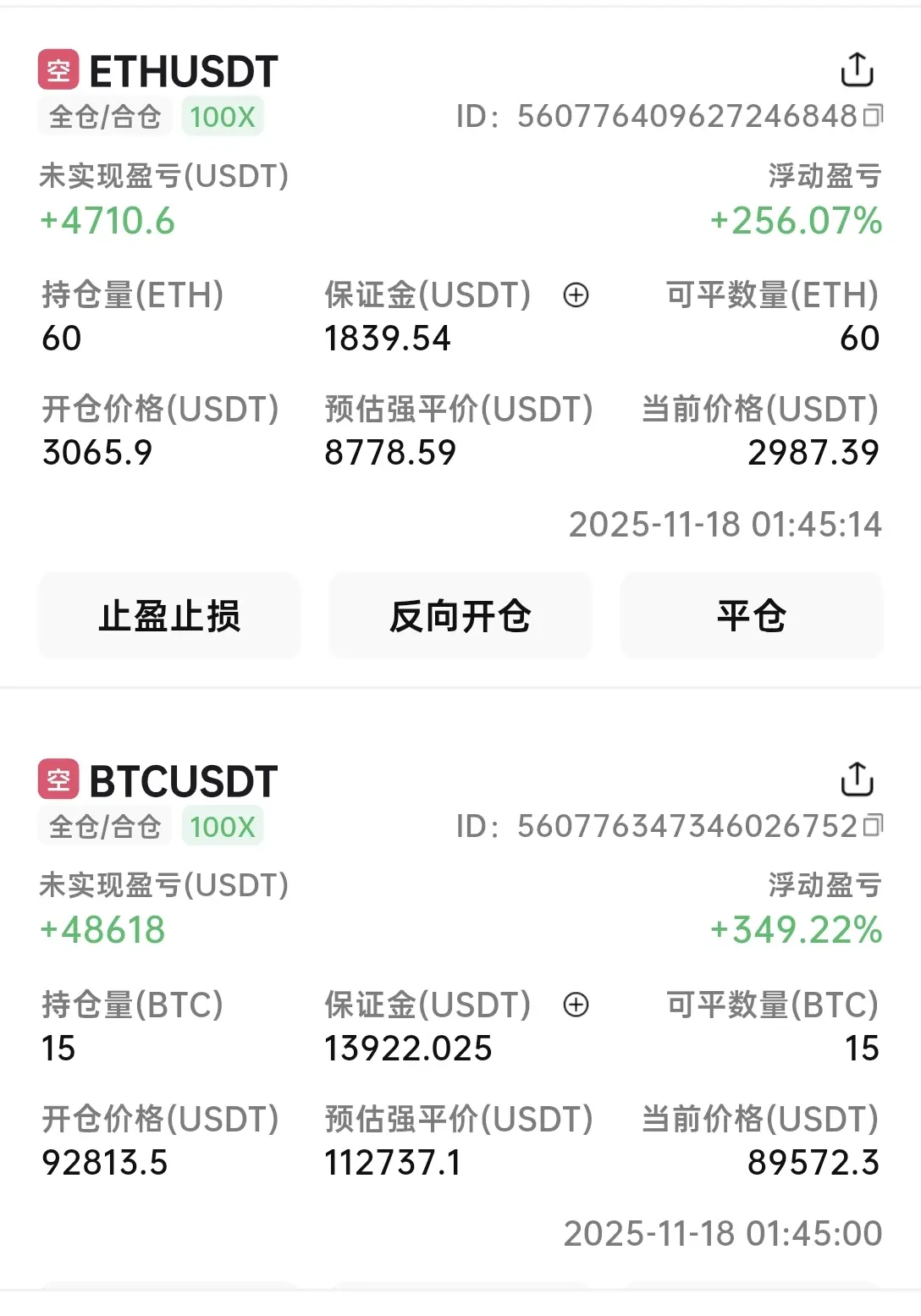Copy the BTCUSDT position ID

[x=873, y=825]
